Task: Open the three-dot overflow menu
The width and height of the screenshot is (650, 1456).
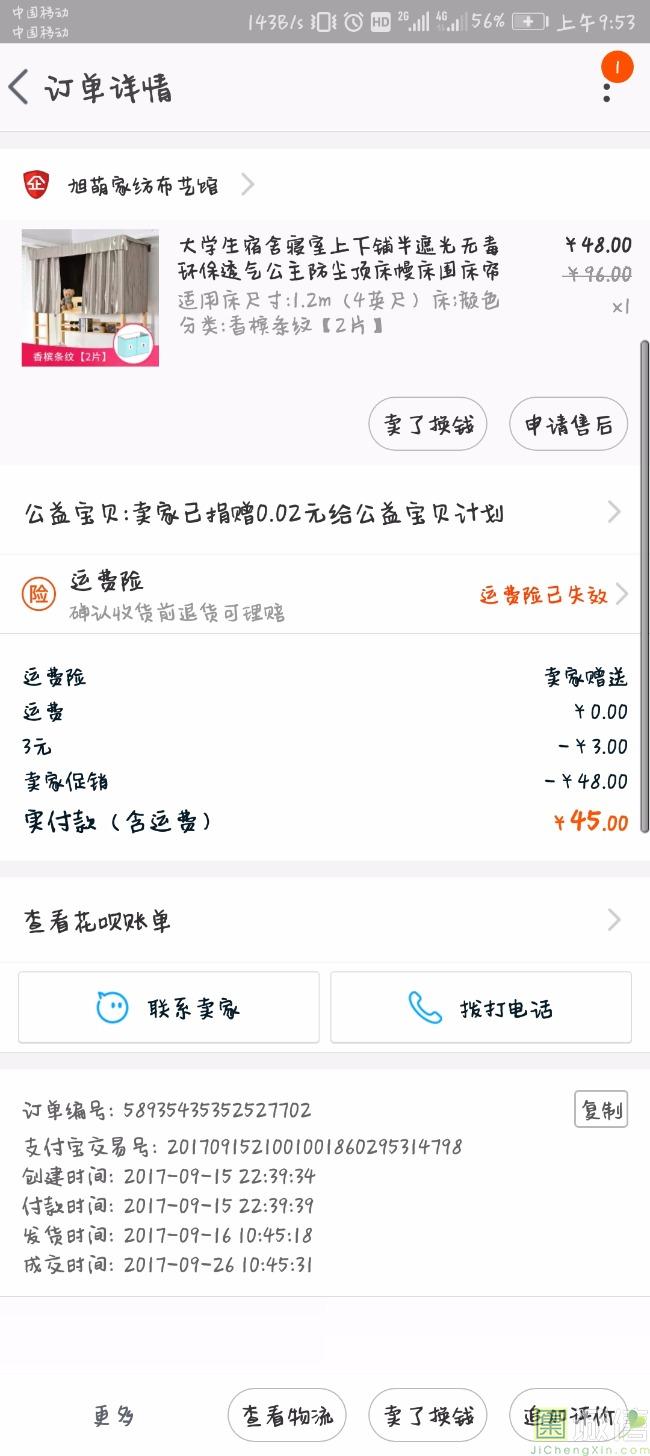Action: pos(606,88)
